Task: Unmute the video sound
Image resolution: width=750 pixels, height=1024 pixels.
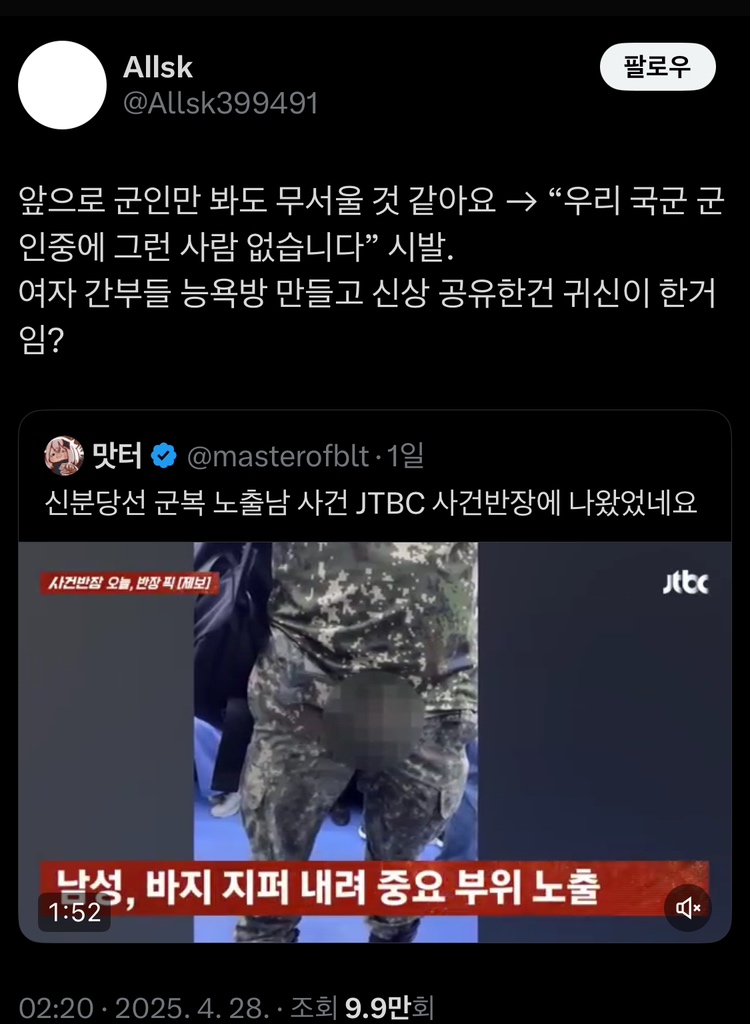Action: pyautogui.click(x=688, y=908)
